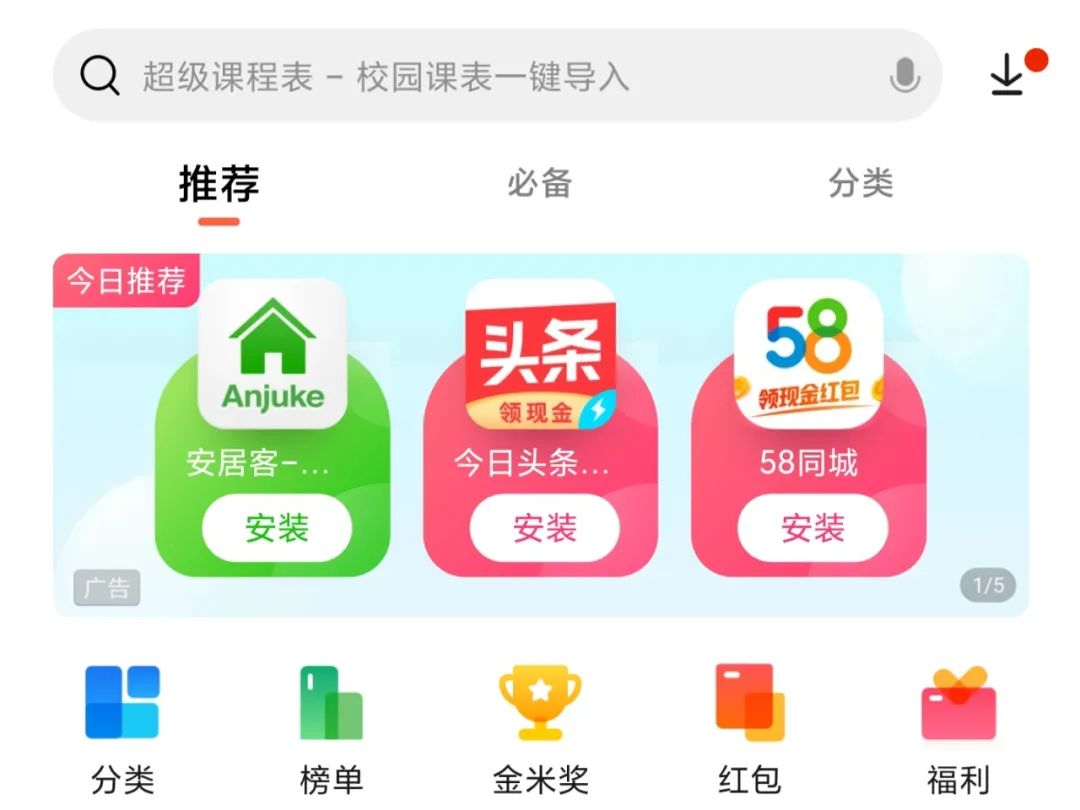The width and height of the screenshot is (1080, 810).
Task: Install the 58同城 app
Action: [x=812, y=528]
